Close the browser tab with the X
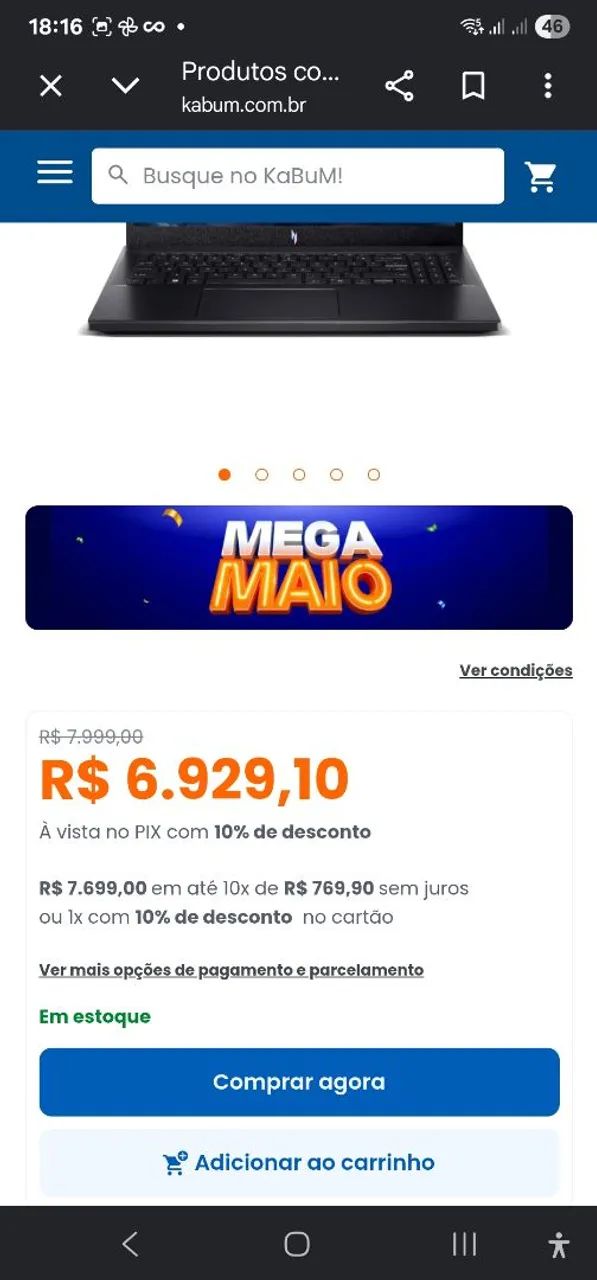This screenshot has width=597, height=1280. pyautogui.click(x=50, y=86)
